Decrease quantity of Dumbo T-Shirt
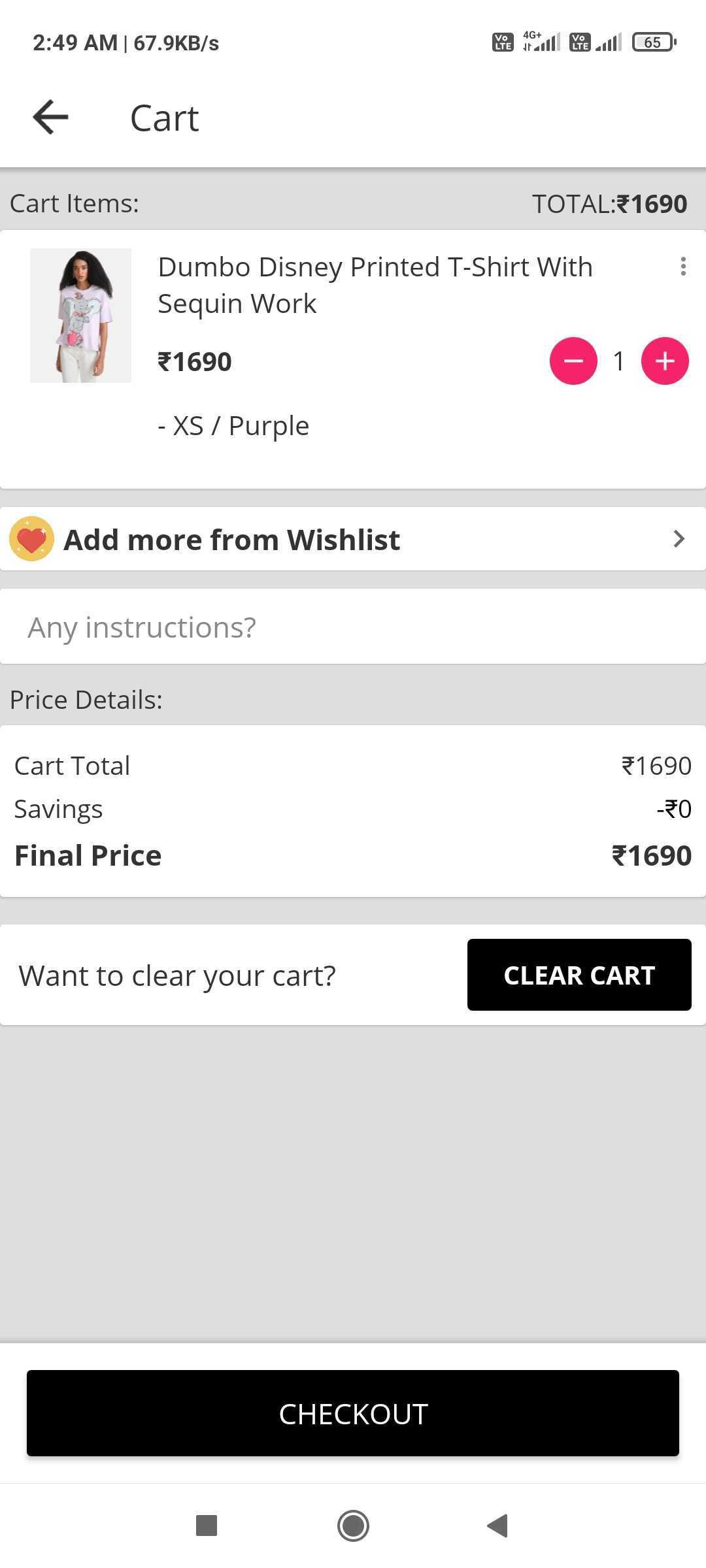706x1568 pixels. pos(573,361)
